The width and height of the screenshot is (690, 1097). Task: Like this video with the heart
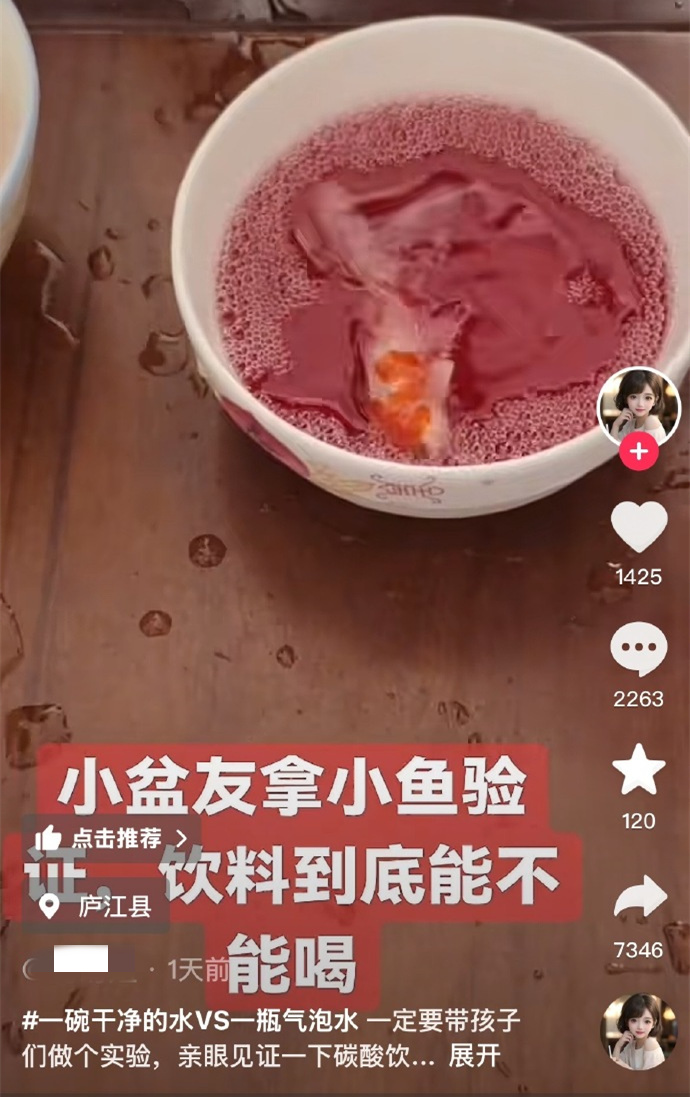[638, 527]
